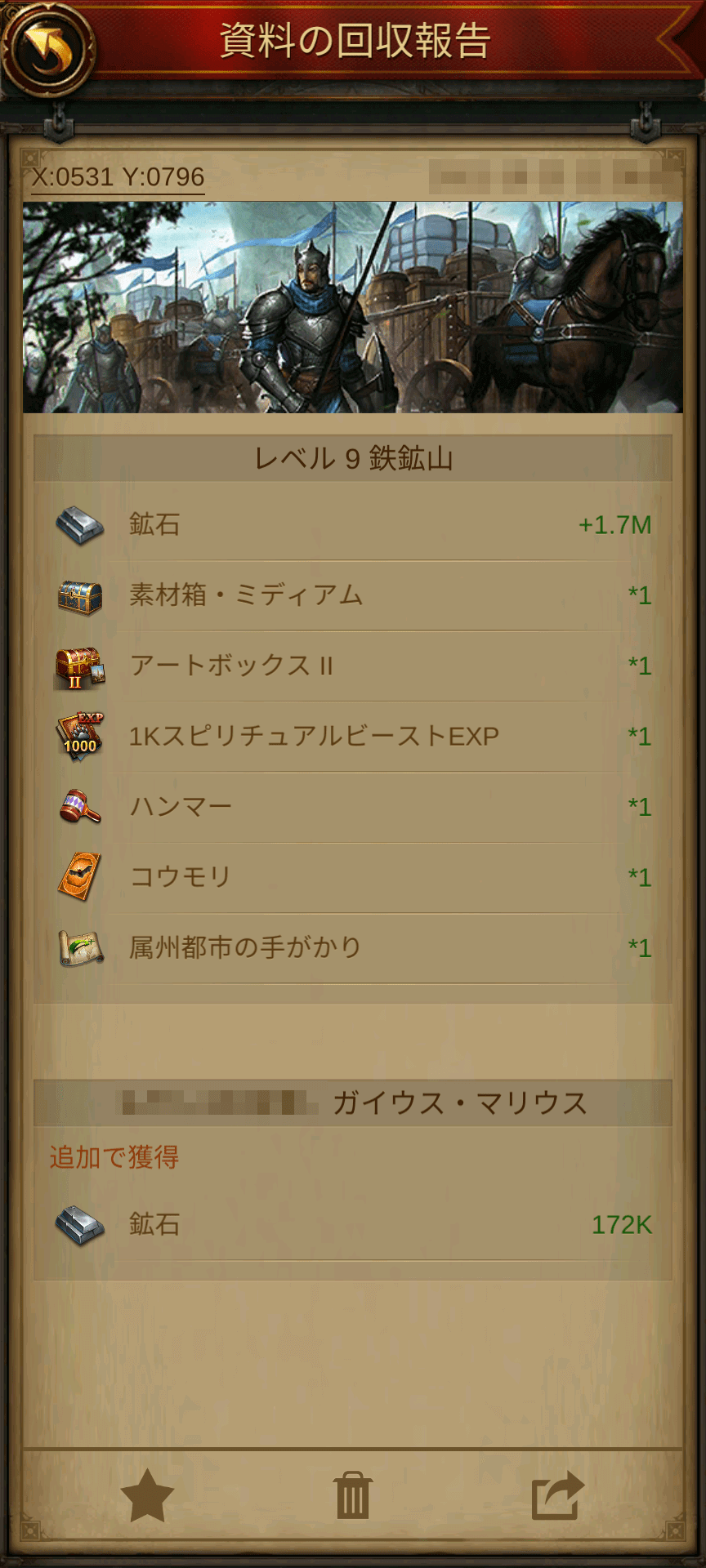Image resolution: width=706 pixels, height=1568 pixels.
Task: Mark this report as favorite with the star
Action: coord(147,1496)
